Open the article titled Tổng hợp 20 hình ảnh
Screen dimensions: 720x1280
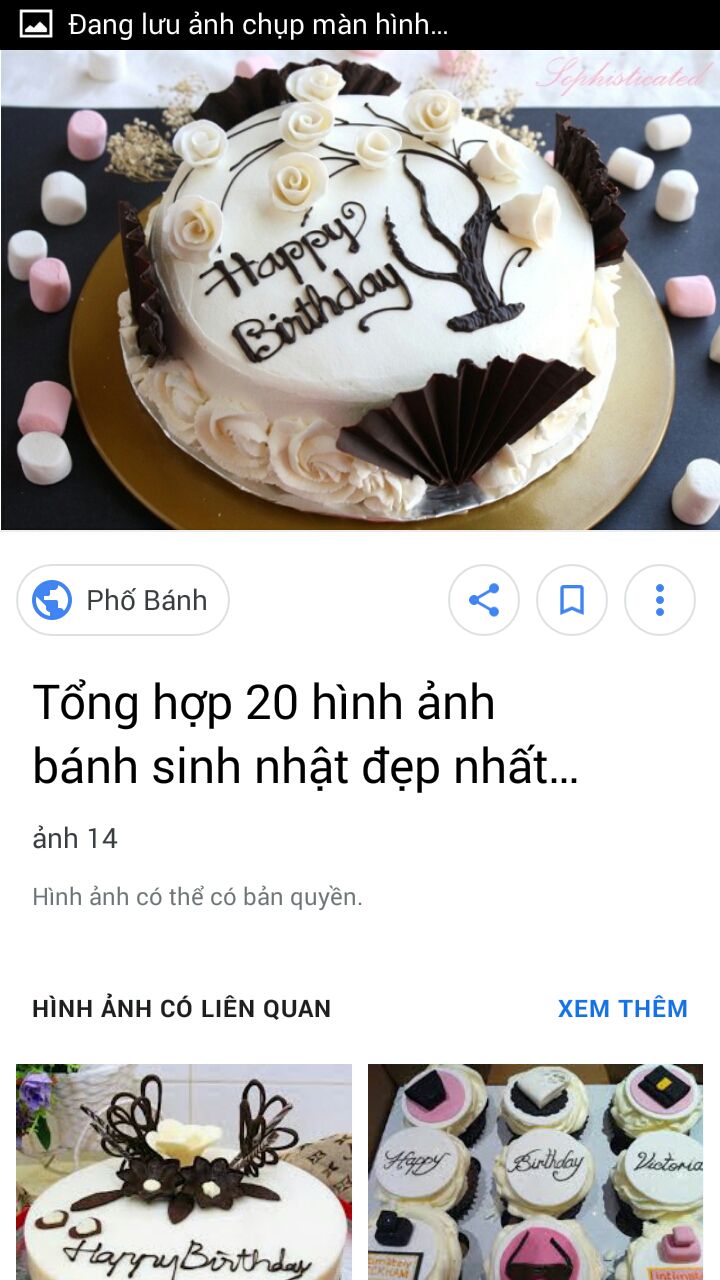pyautogui.click(x=306, y=735)
